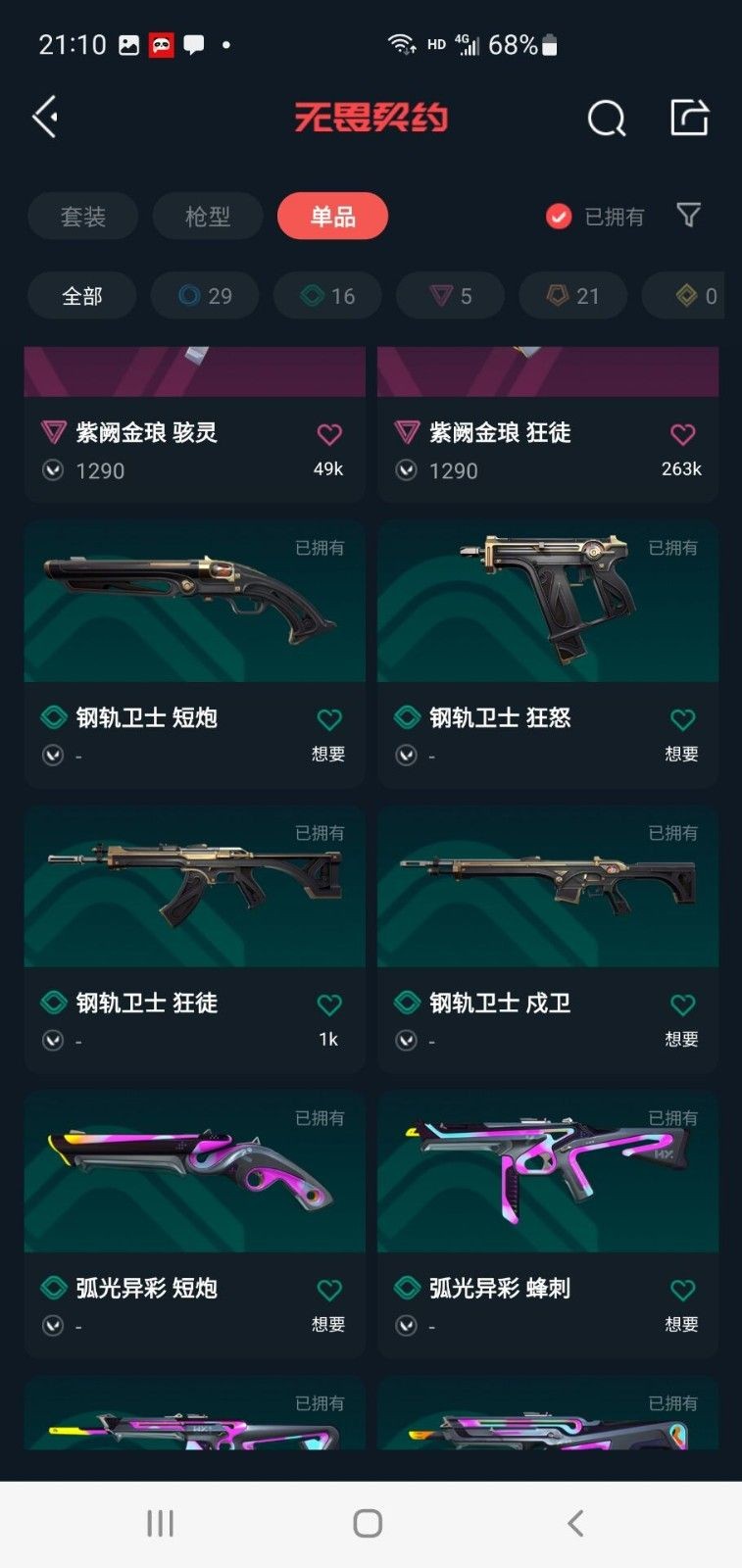The width and height of the screenshot is (742, 1568).
Task: Open search in the app bar
Action: pyautogui.click(x=606, y=119)
